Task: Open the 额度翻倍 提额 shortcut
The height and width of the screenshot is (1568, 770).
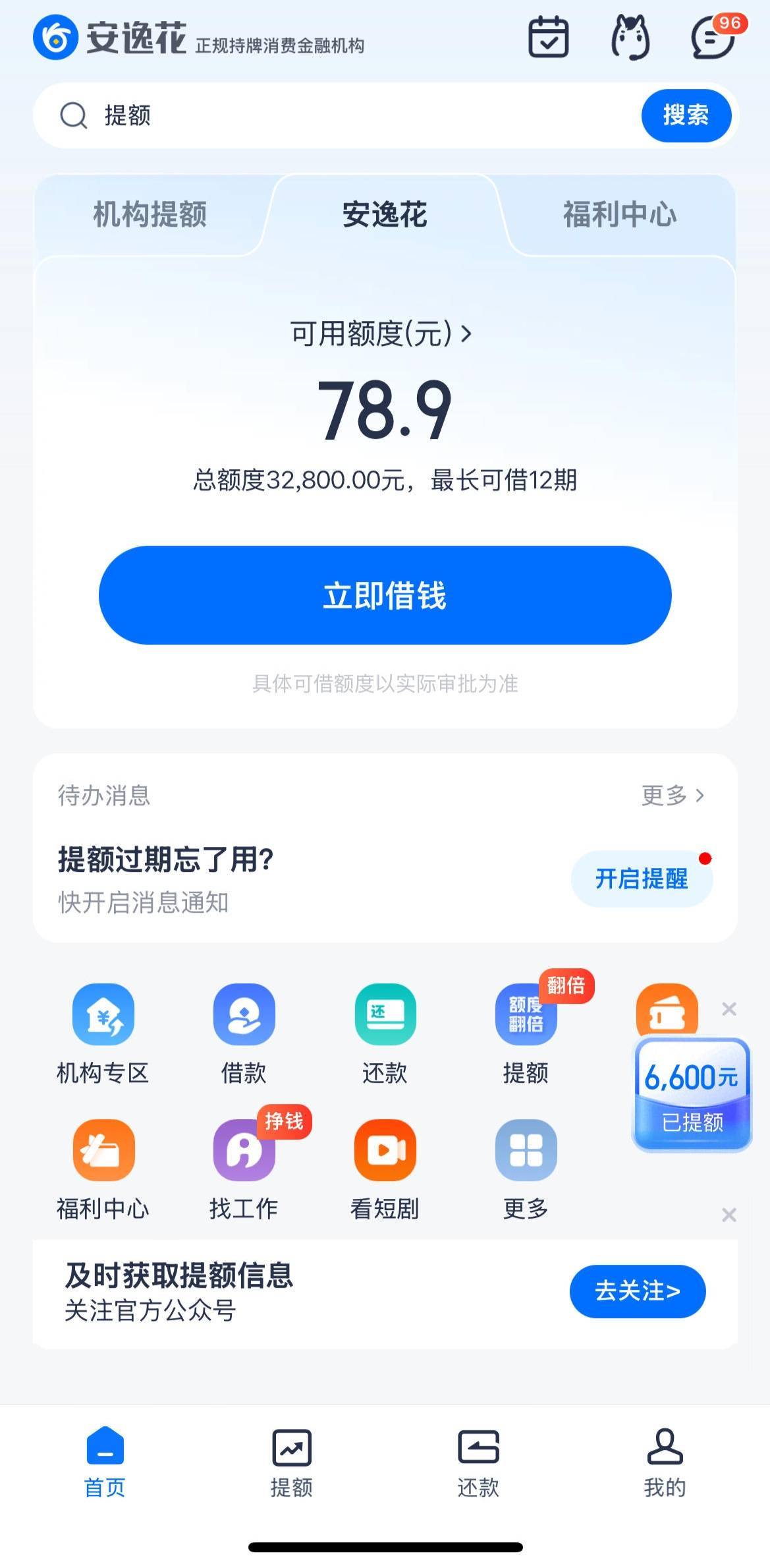Action: 526,1034
